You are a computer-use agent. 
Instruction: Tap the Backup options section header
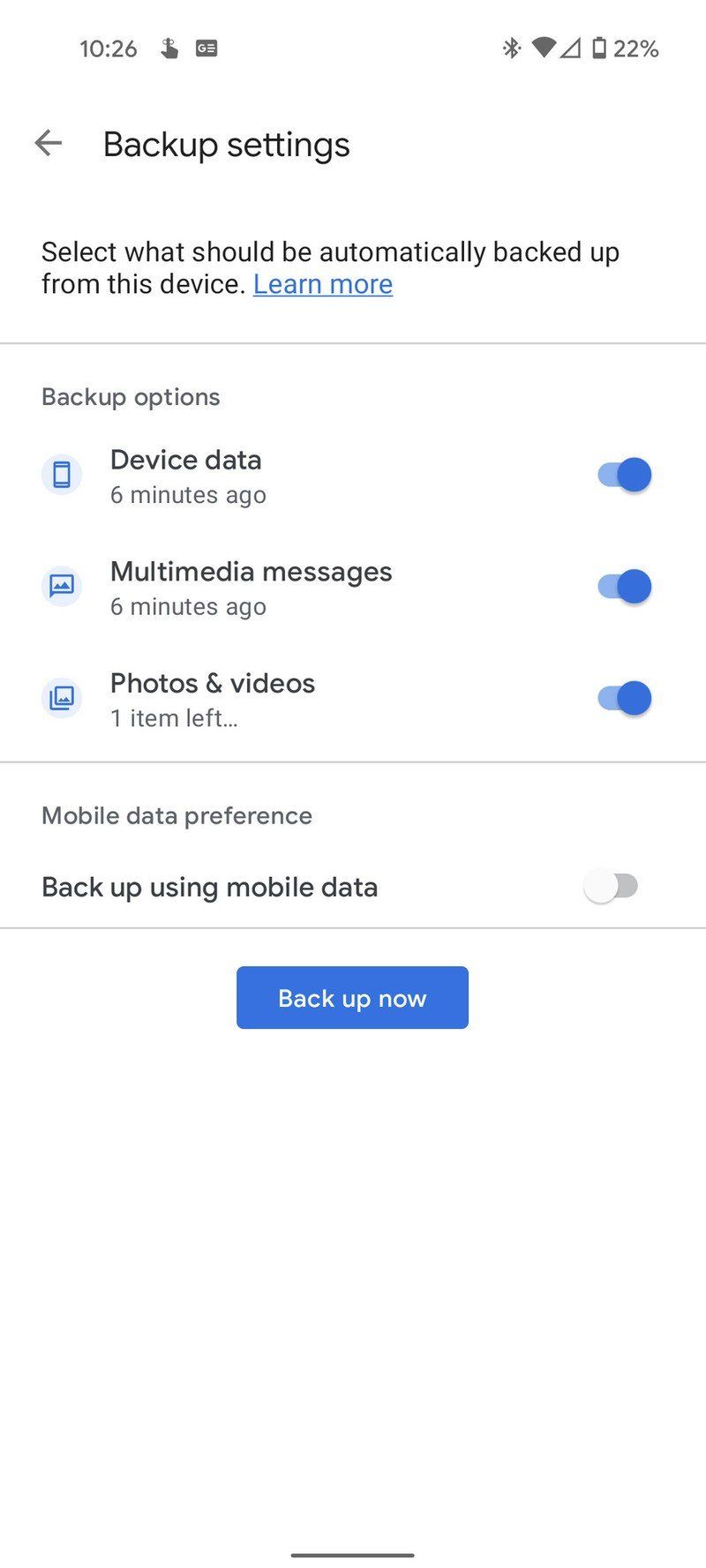[131, 396]
